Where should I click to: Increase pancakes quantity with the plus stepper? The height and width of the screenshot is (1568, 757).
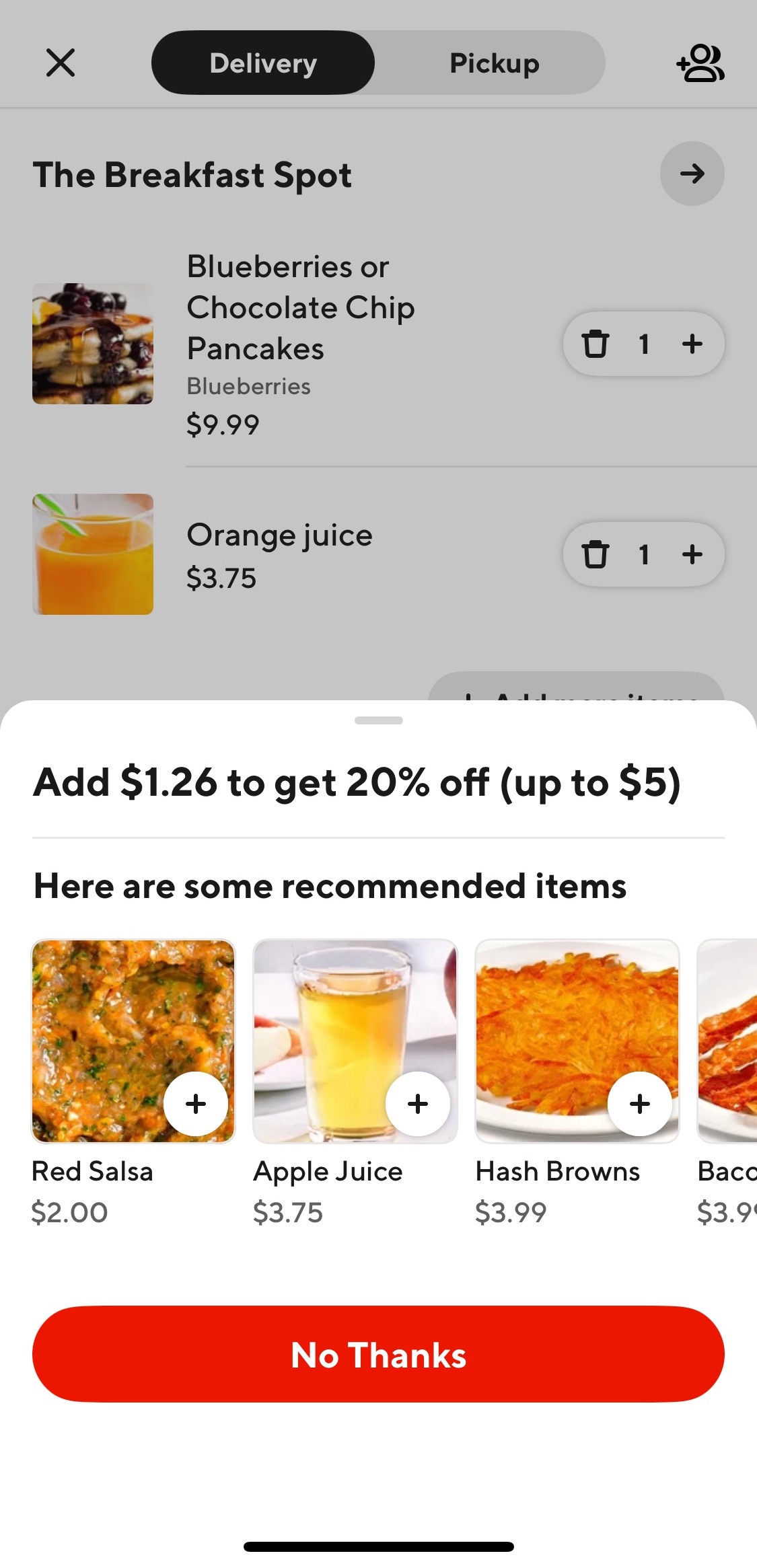tap(692, 344)
